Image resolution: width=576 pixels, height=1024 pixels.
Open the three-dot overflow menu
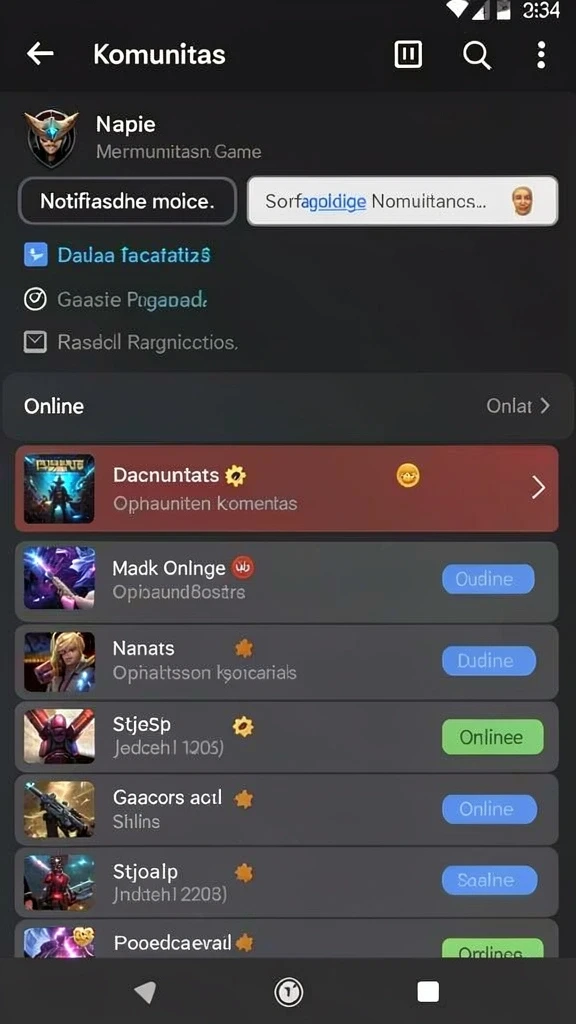pos(541,55)
